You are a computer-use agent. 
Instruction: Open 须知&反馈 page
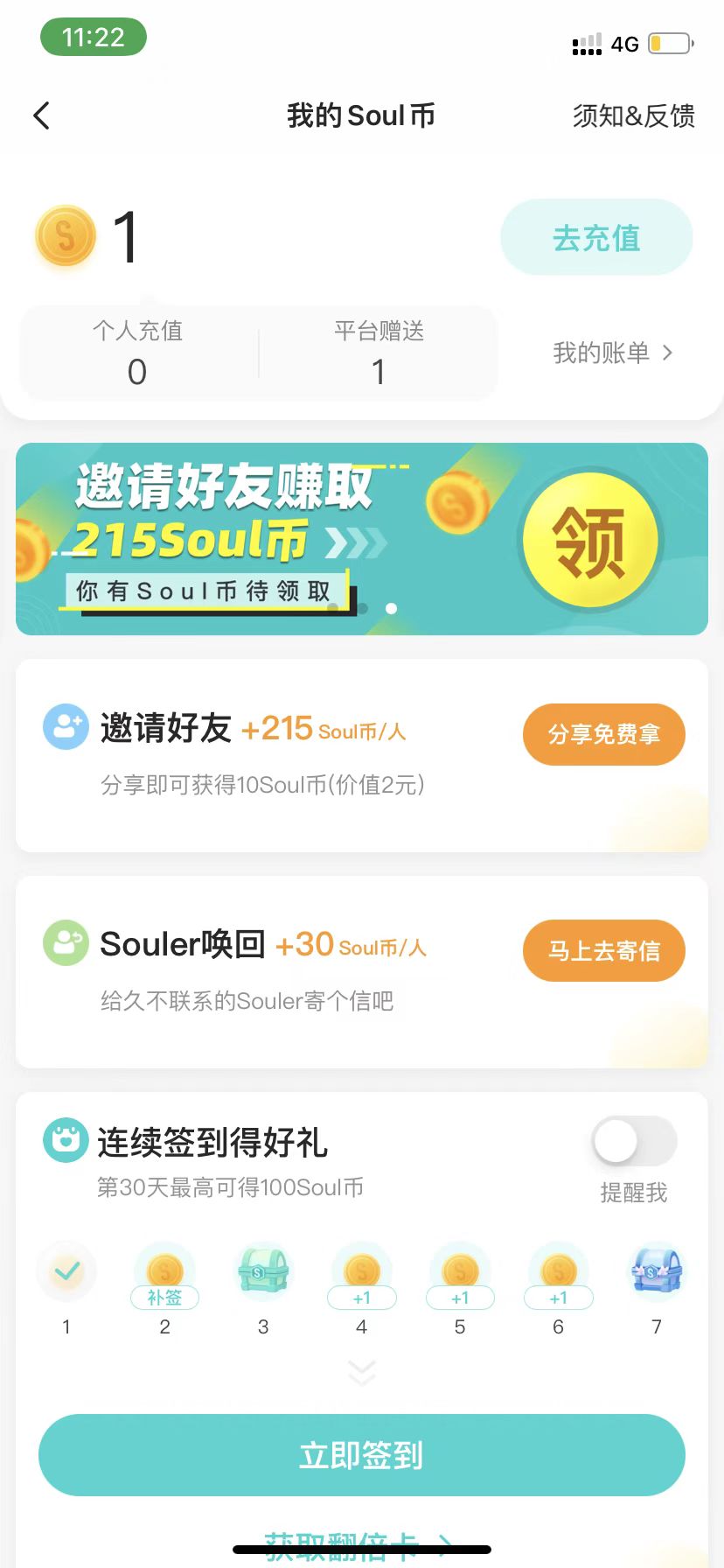[633, 115]
